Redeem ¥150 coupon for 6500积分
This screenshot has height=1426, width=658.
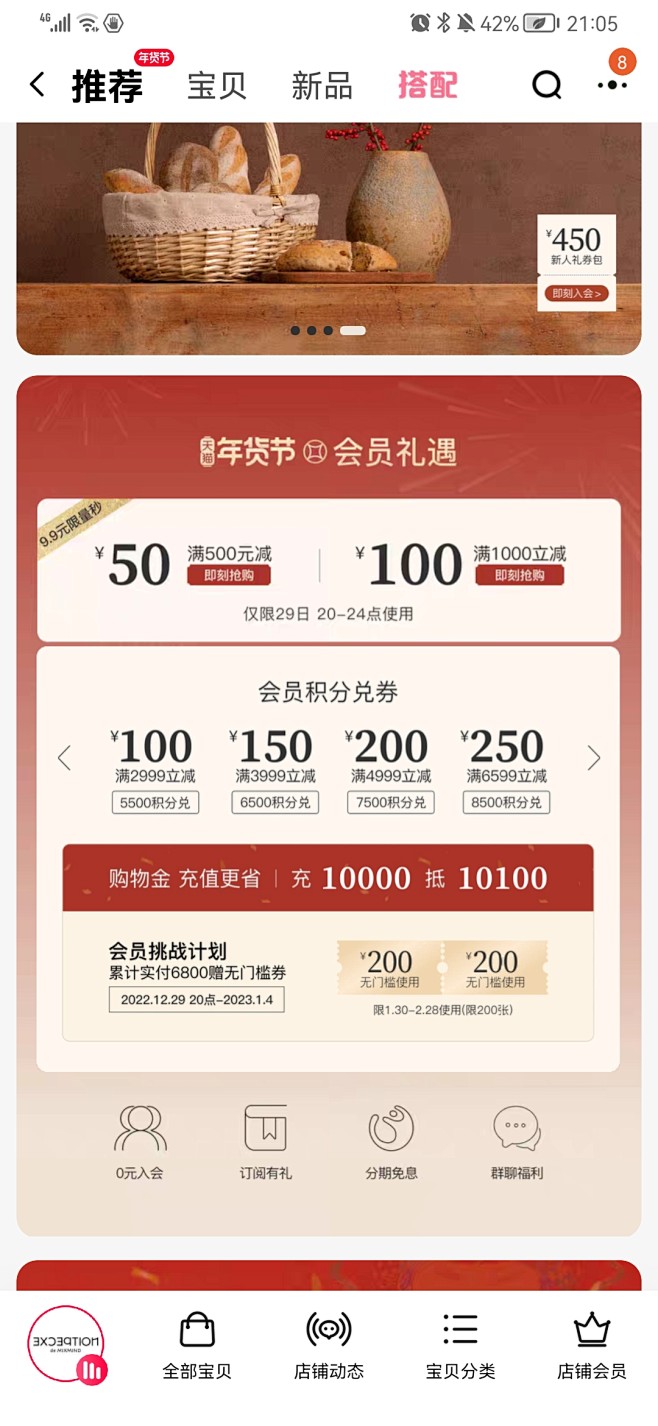(275, 802)
